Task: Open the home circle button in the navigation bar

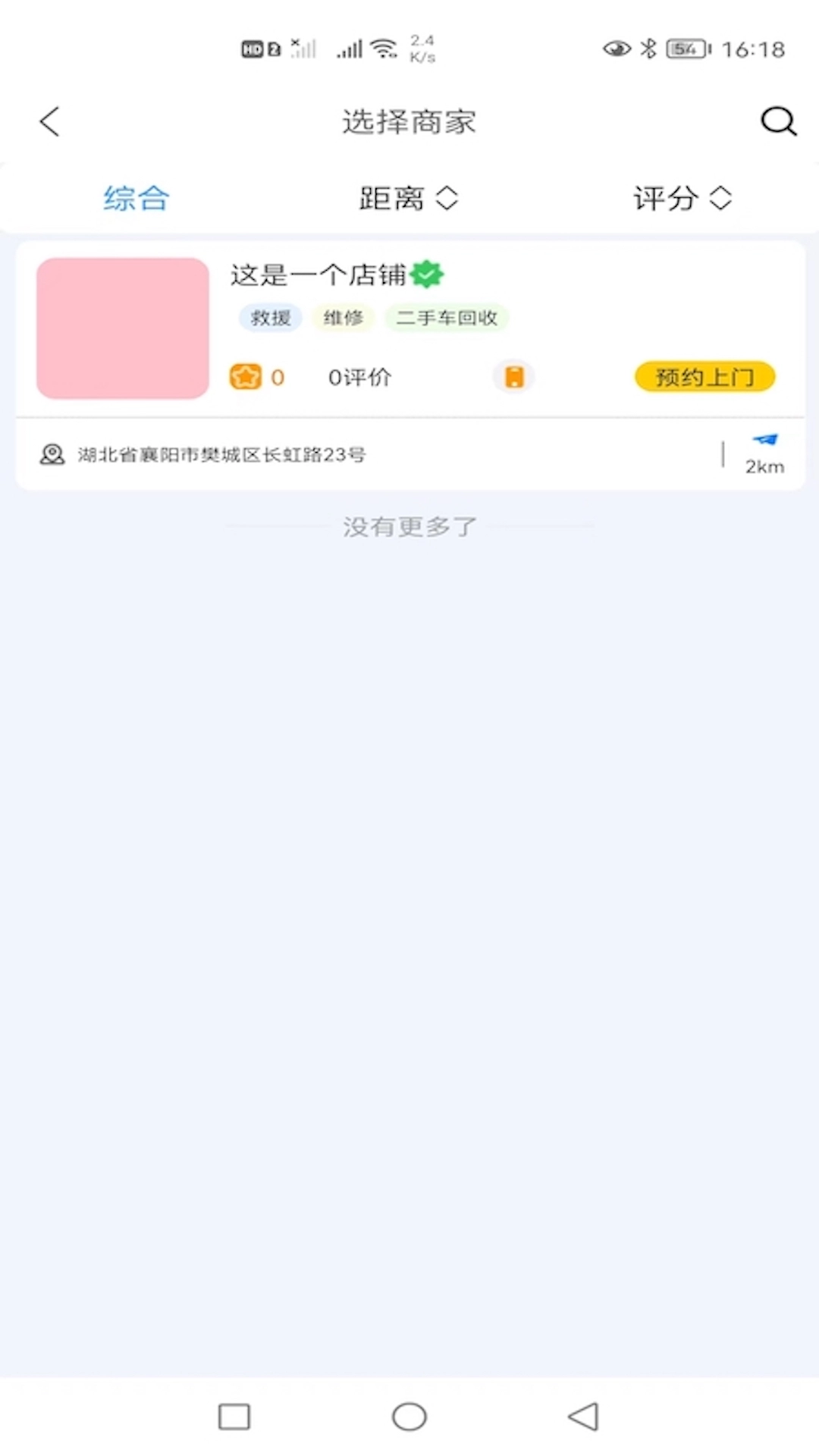Action: (x=409, y=1417)
